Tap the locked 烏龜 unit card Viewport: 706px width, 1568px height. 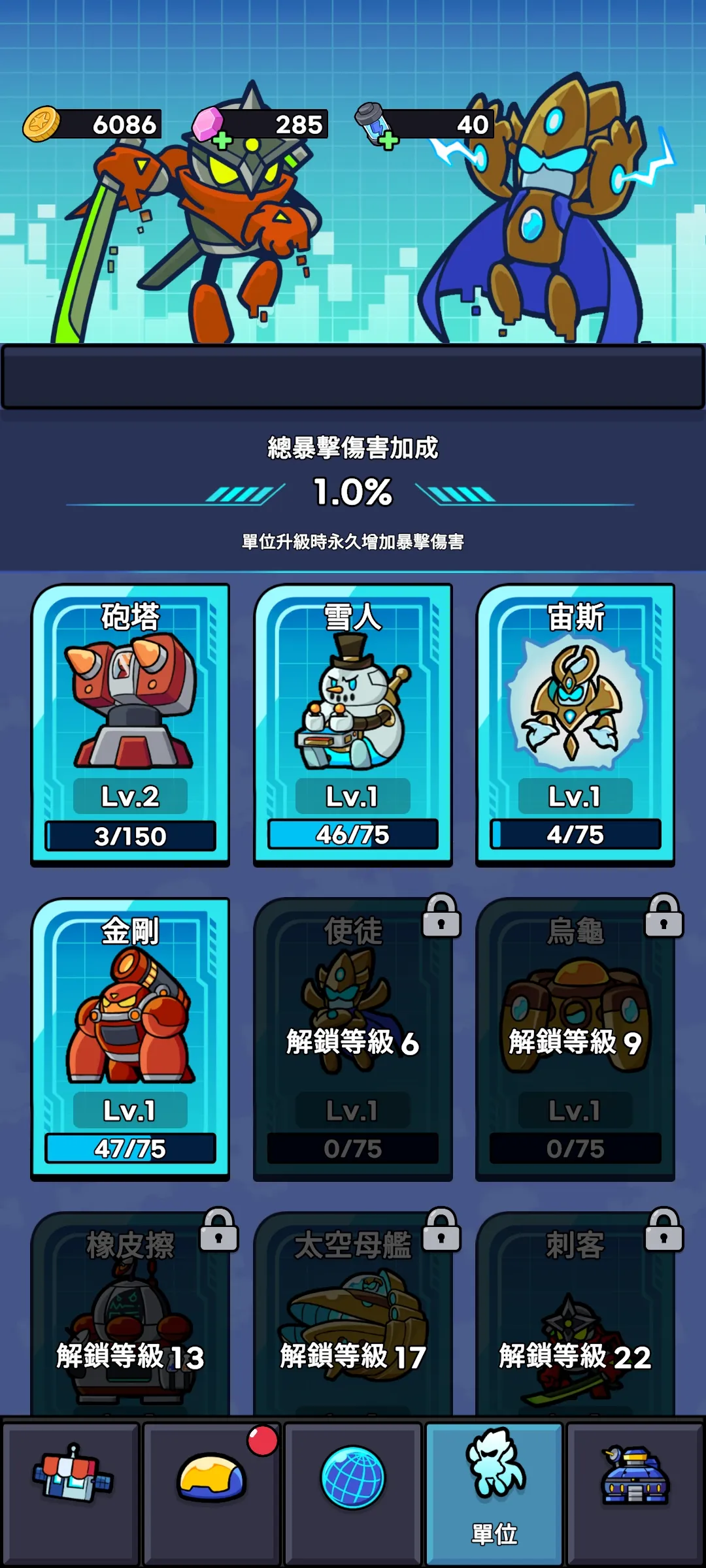point(575,1037)
